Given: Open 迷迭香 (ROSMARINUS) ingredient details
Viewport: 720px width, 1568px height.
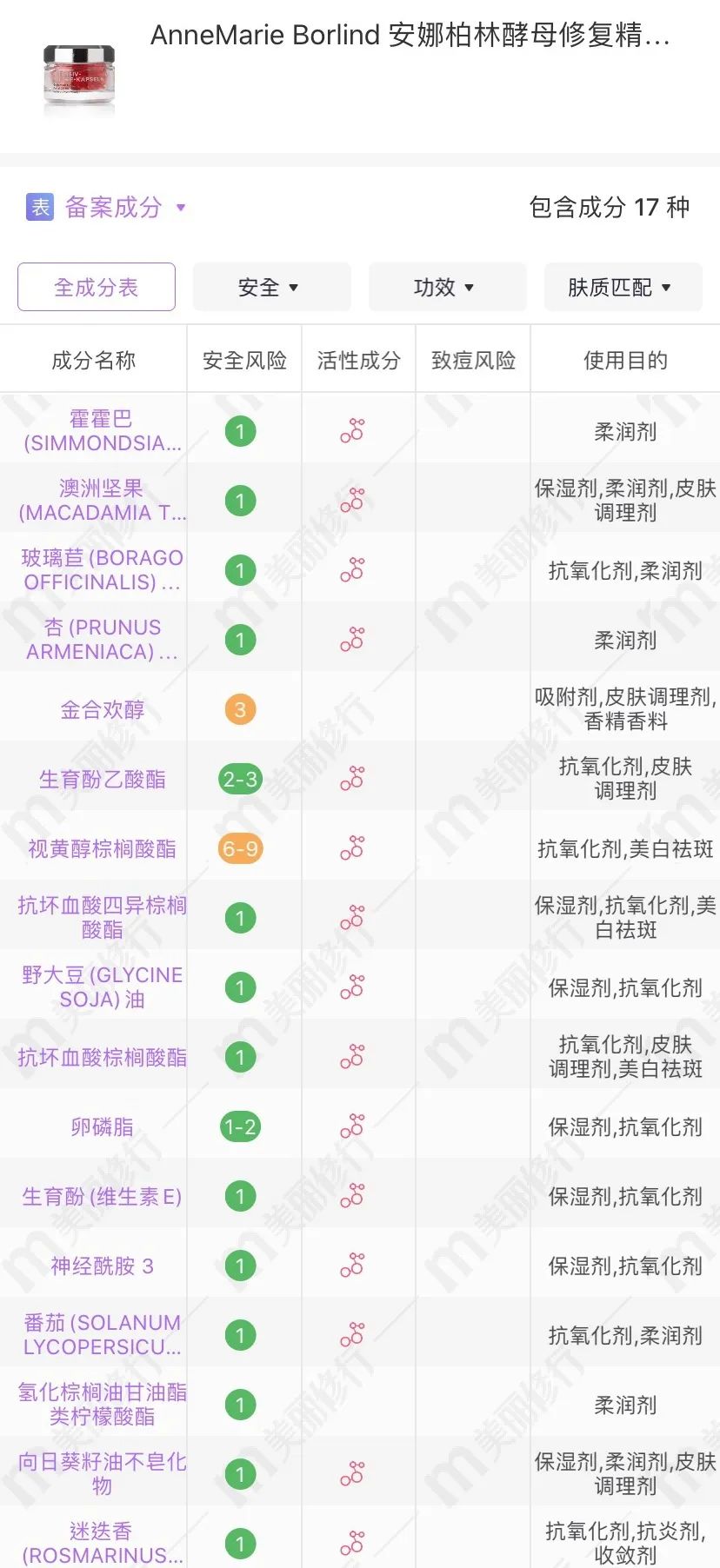Looking at the screenshot, I should pyautogui.click(x=102, y=1543).
